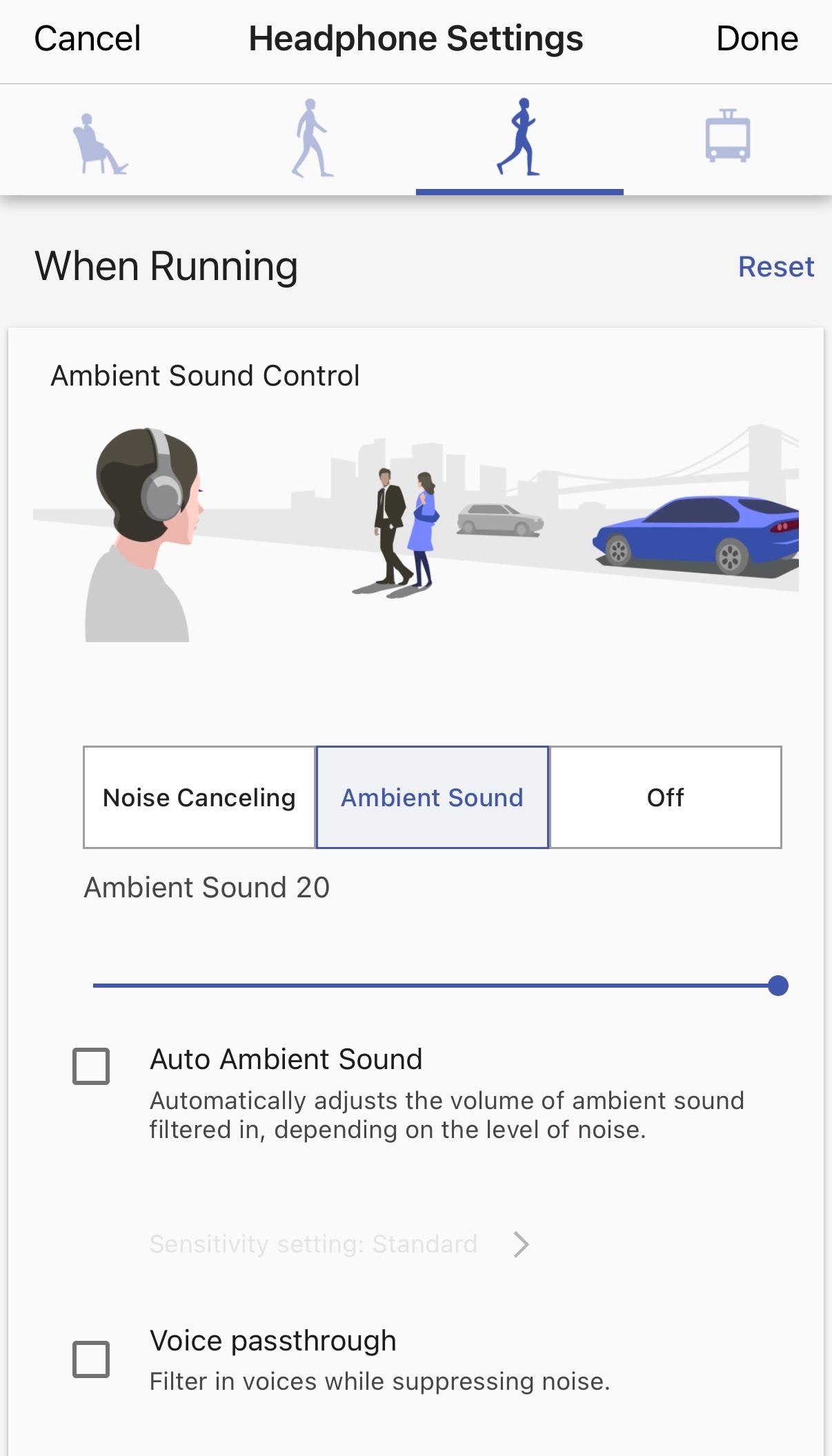Turn ambient sound control Off
Viewport: 832px width, 1456px height.
[x=665, y=797]
